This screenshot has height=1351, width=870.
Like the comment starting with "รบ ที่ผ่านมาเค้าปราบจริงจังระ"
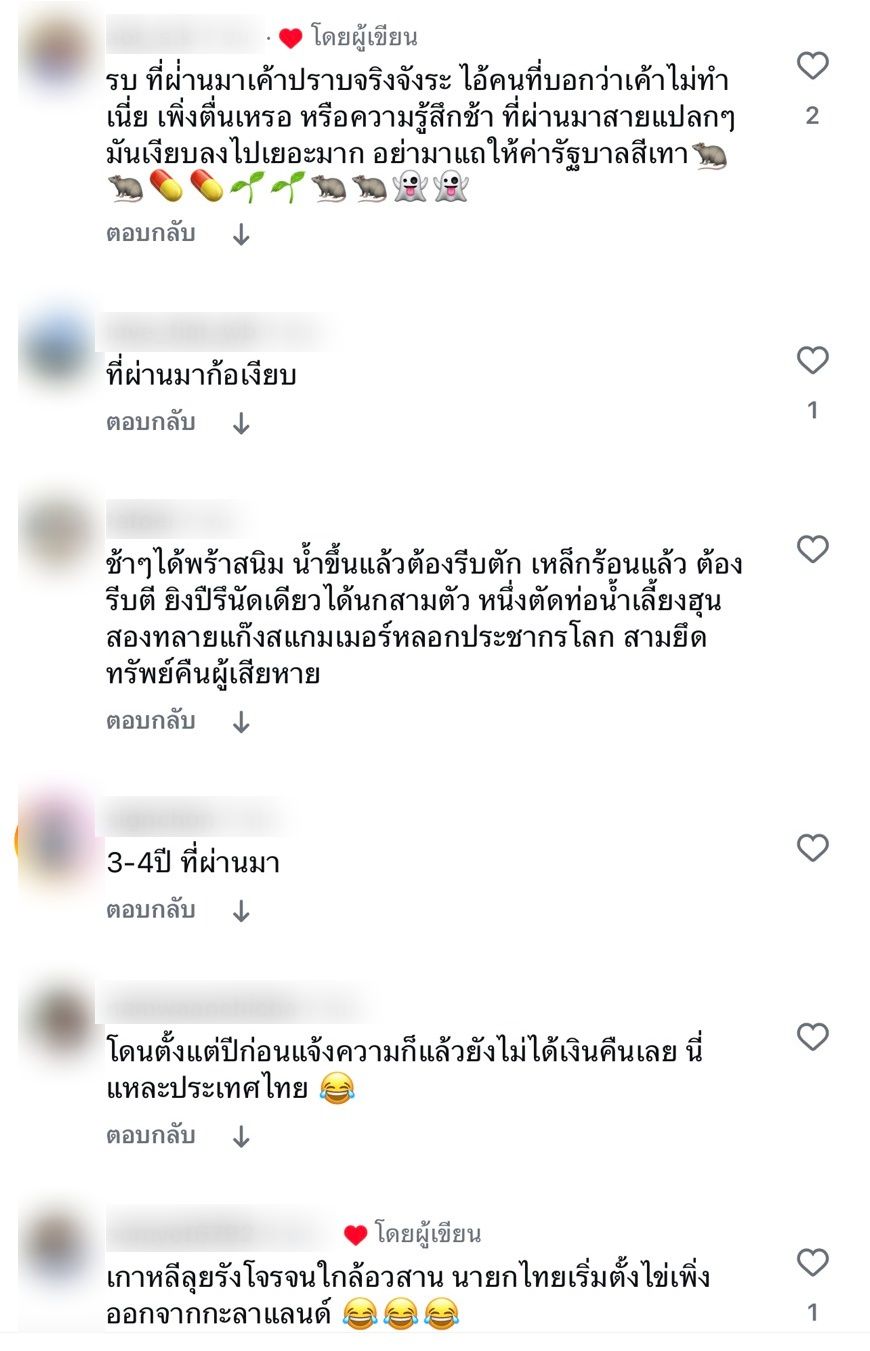coord(812,67)
